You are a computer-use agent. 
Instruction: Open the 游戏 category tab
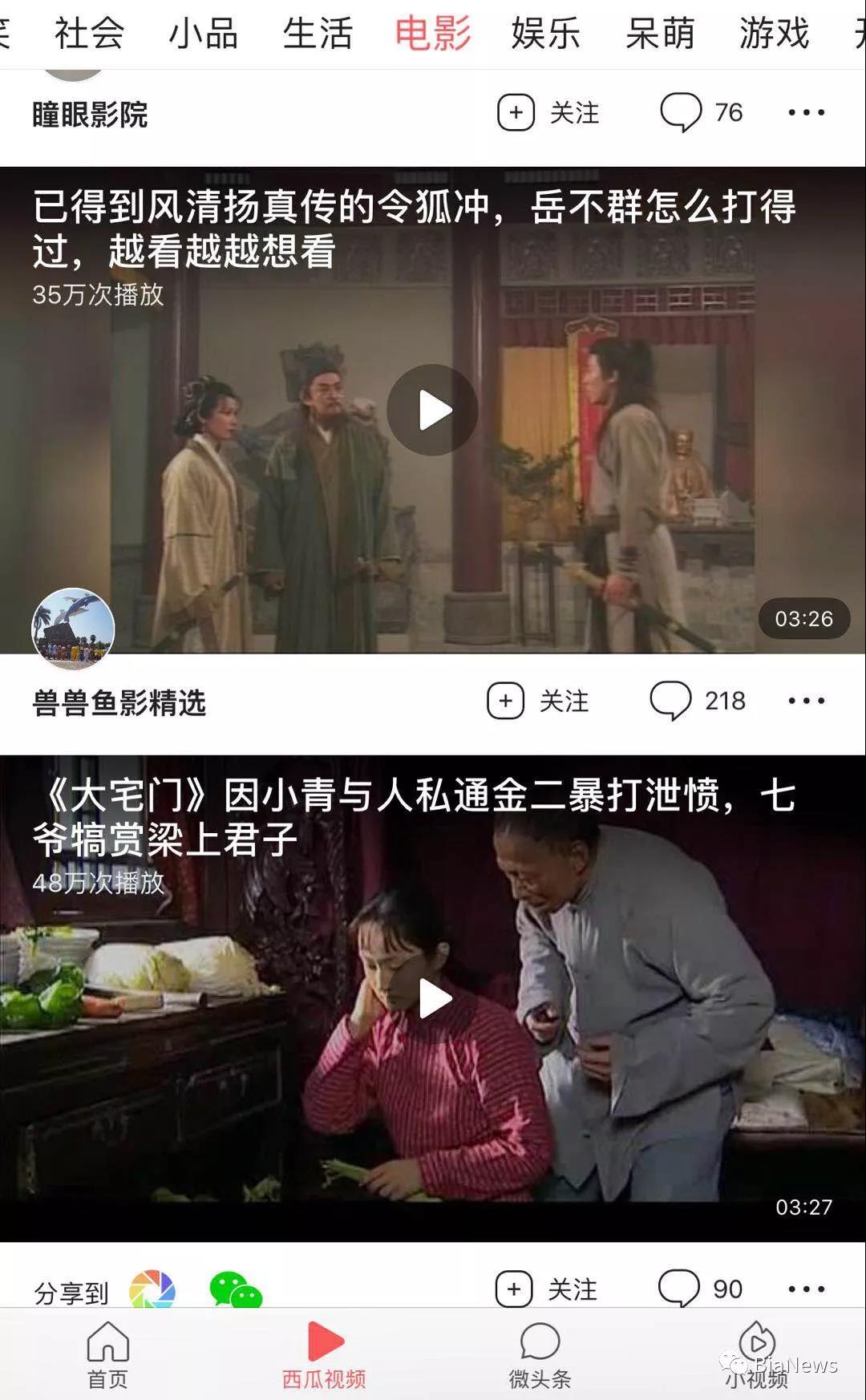(774, 34)
